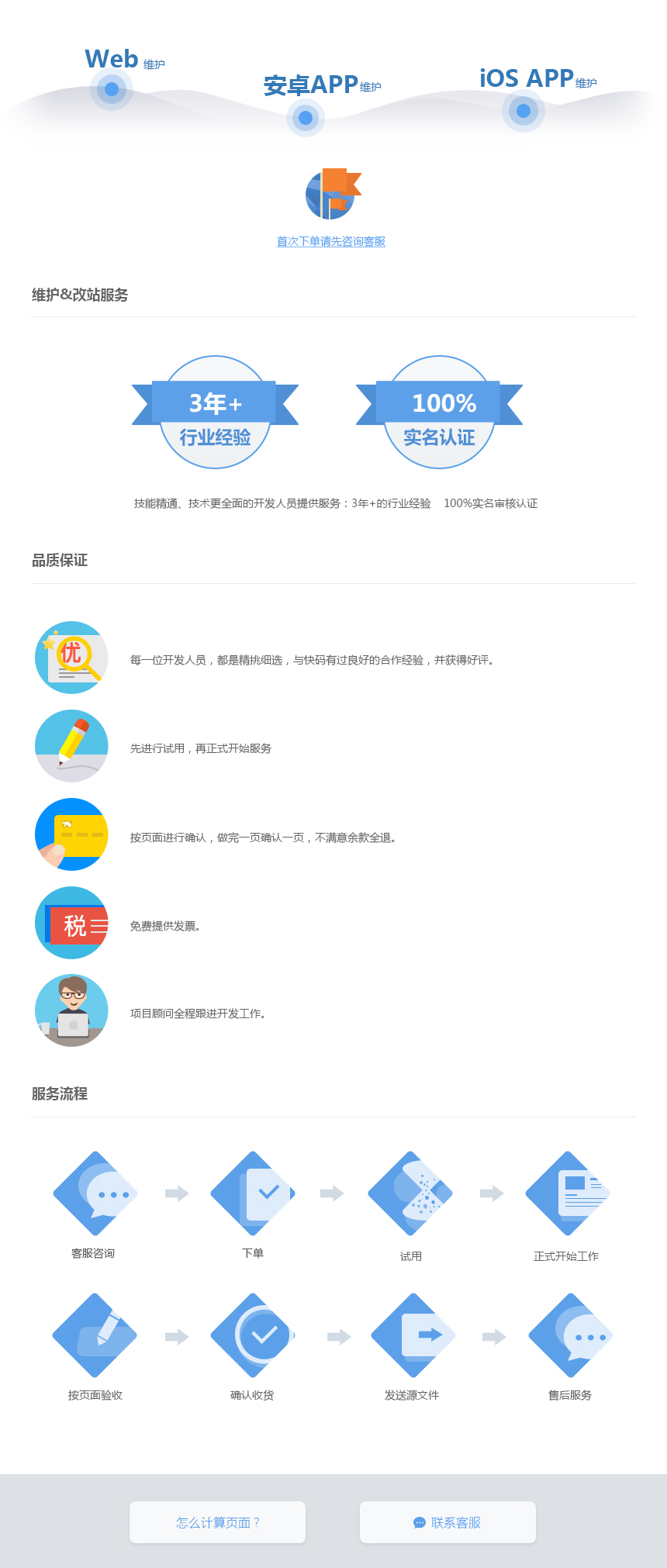Contact support via 联系客服 button
667x1568 pixels.
tap(448, 1522)
